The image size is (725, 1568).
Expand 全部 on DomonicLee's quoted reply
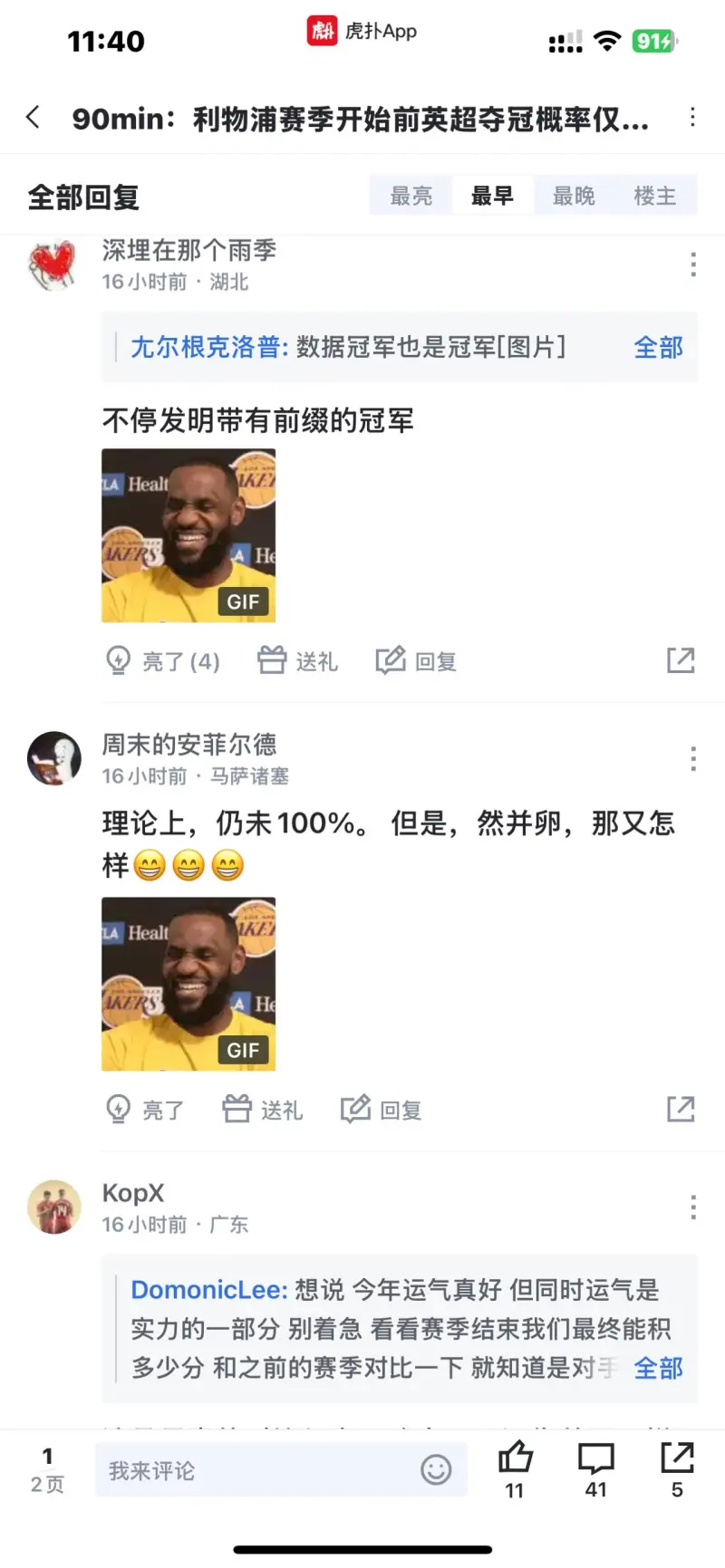658,1368
